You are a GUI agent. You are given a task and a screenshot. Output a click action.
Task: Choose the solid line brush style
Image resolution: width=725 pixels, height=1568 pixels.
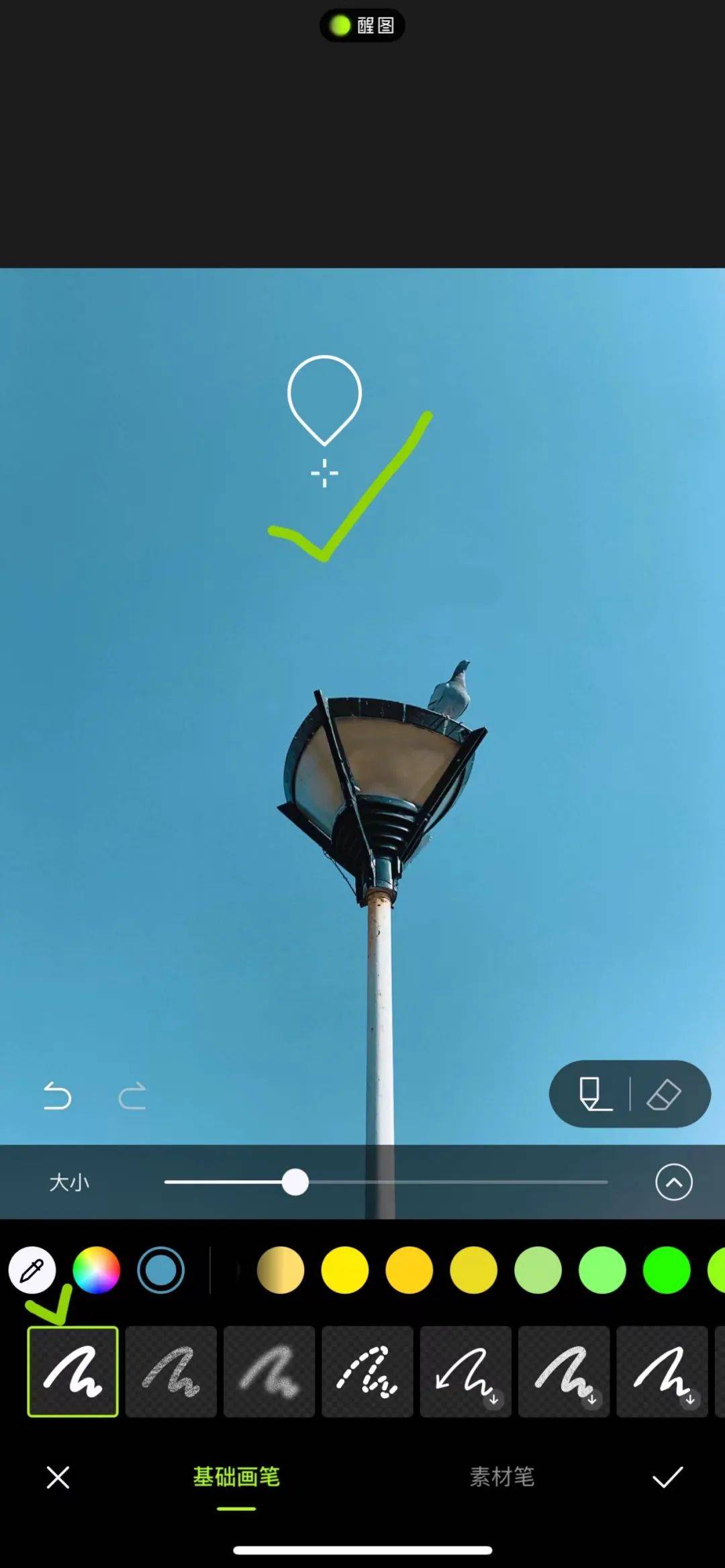72,1371
